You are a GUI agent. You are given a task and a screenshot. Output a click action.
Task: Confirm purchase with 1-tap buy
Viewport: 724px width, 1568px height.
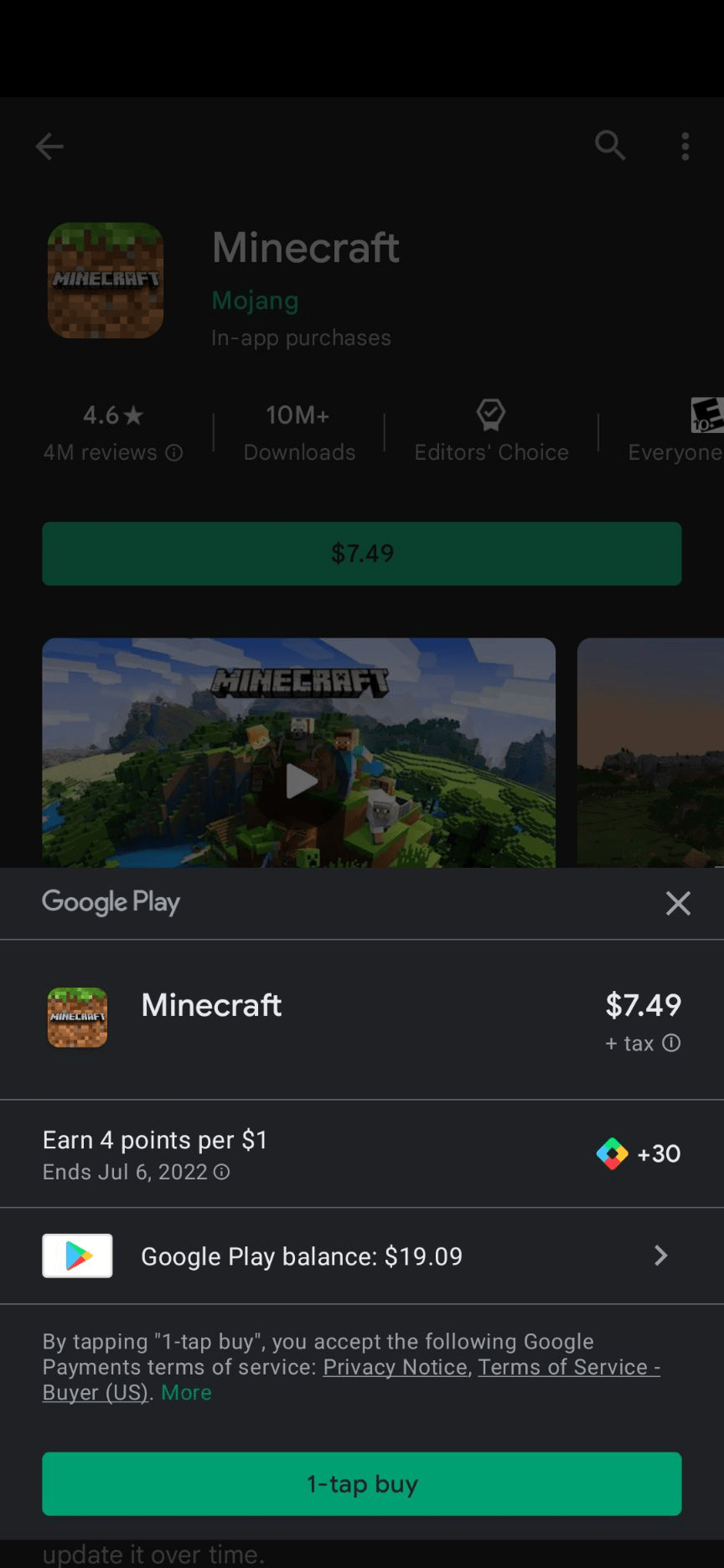362,1483
